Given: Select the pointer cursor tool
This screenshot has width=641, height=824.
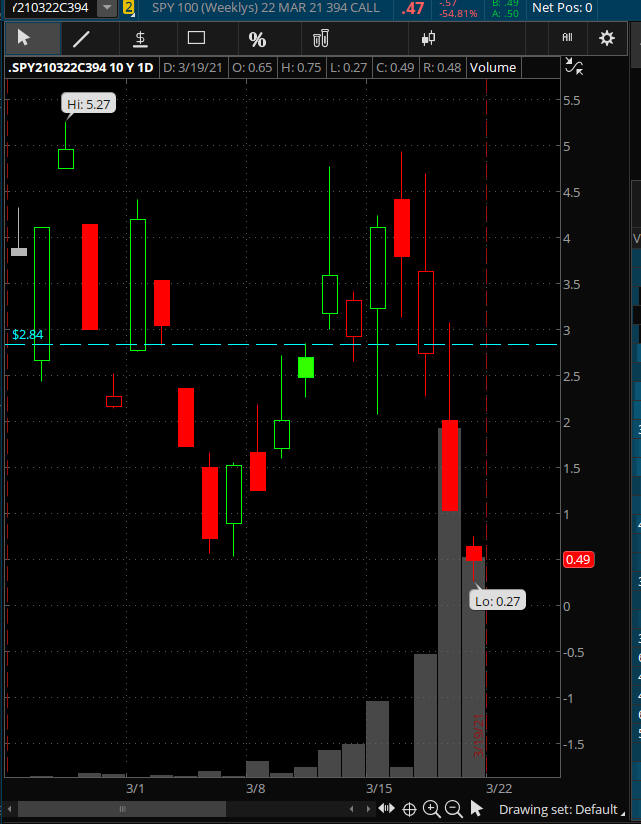Looking at the screenshot, I should coord(25,39).
